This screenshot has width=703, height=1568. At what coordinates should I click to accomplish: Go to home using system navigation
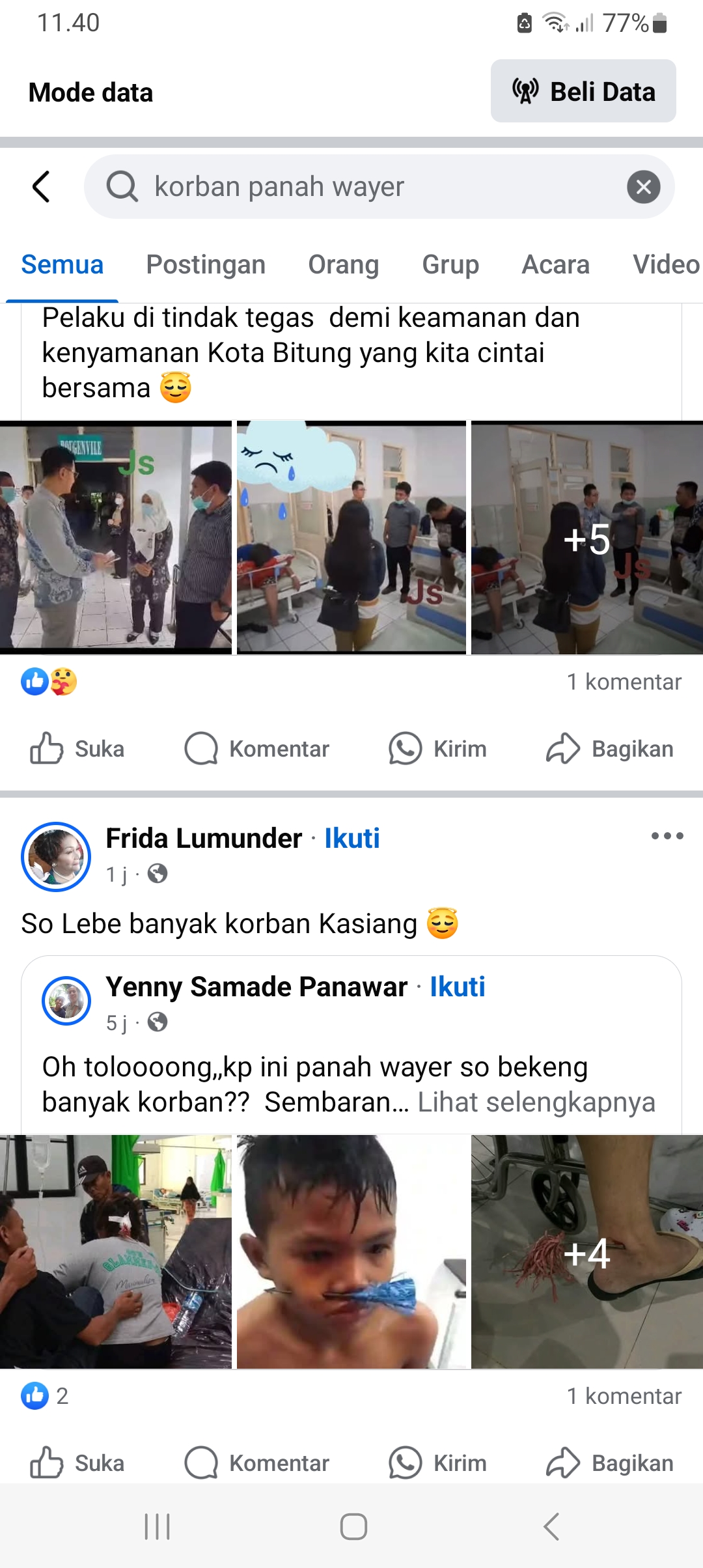coord(353,1526)
